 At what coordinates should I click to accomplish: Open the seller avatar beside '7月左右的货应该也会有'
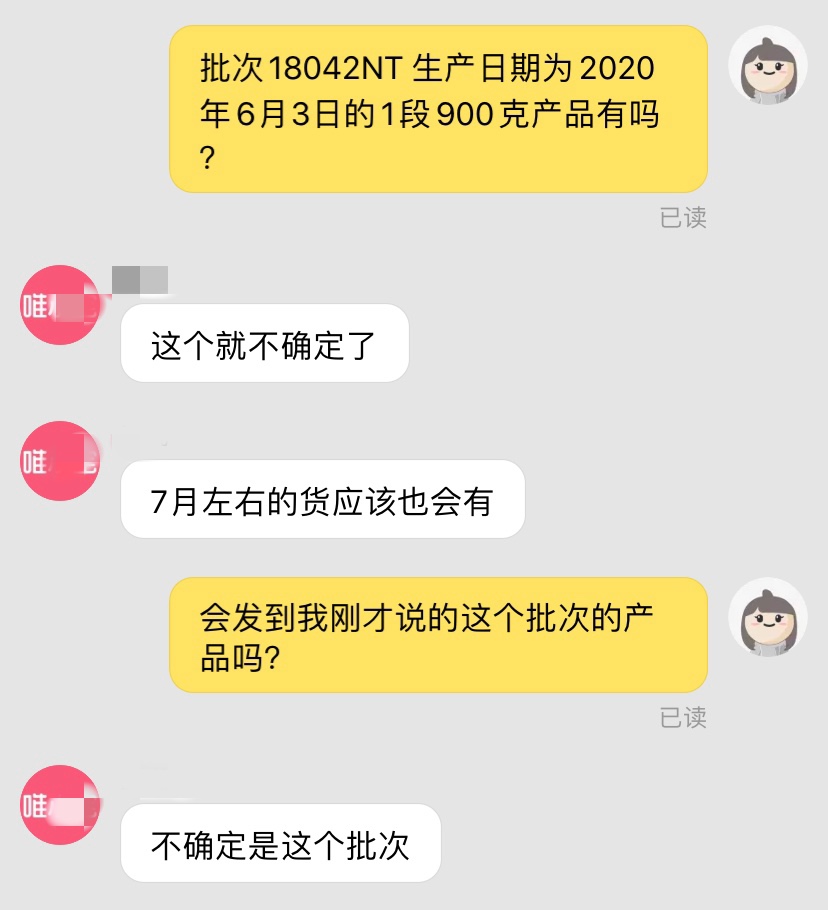click(x=58, y=462)
